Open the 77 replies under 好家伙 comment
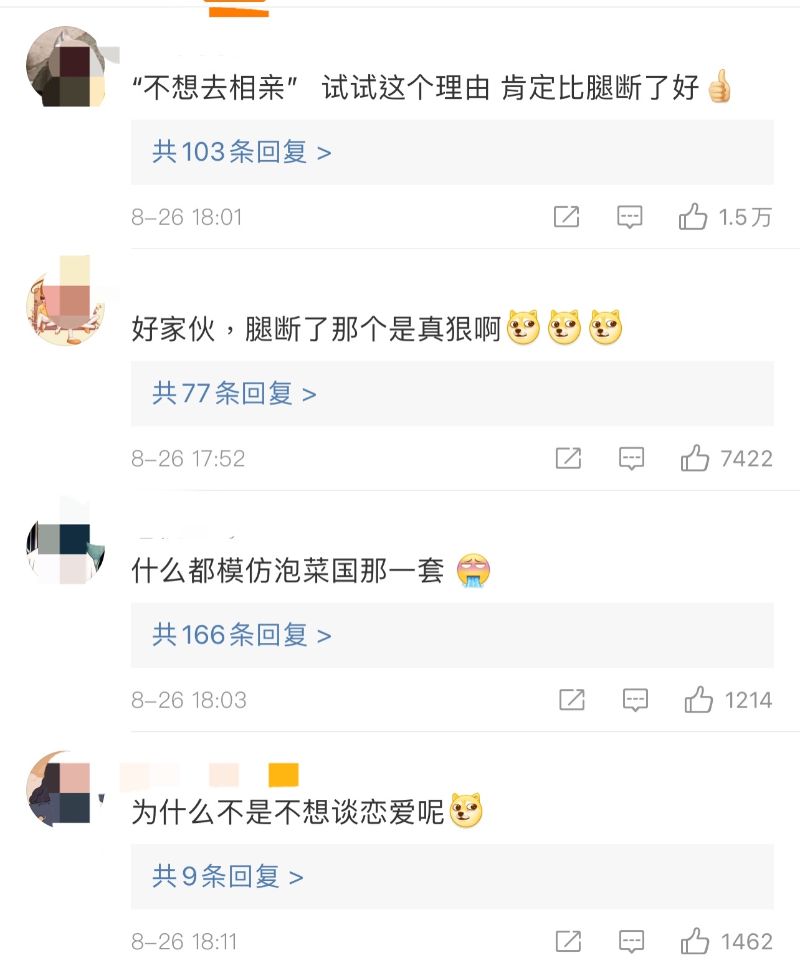 point(234,394)
